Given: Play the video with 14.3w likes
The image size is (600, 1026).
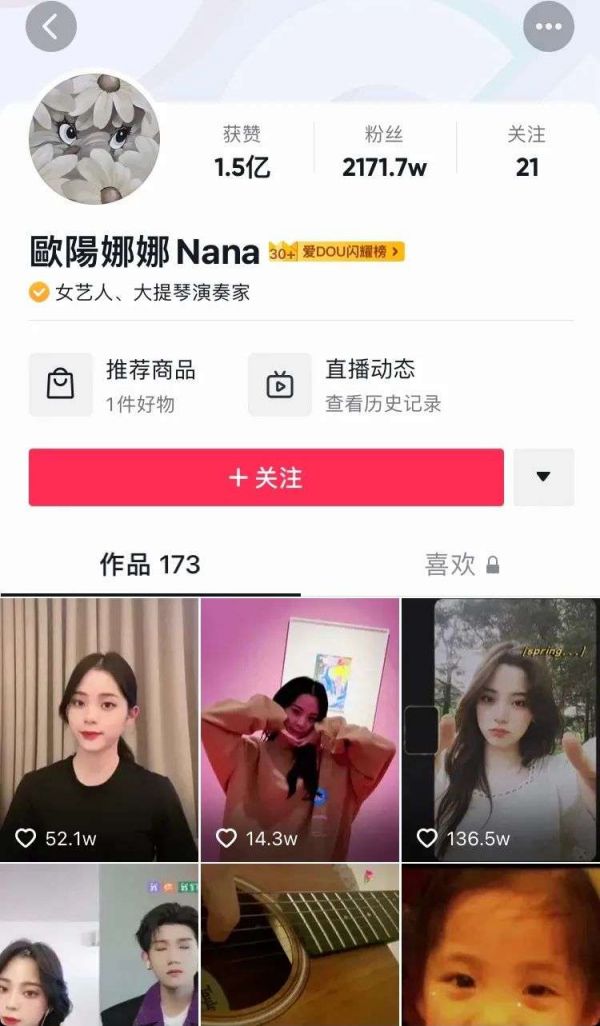Looking at the screenshot, I should click(x=300, y=729).
